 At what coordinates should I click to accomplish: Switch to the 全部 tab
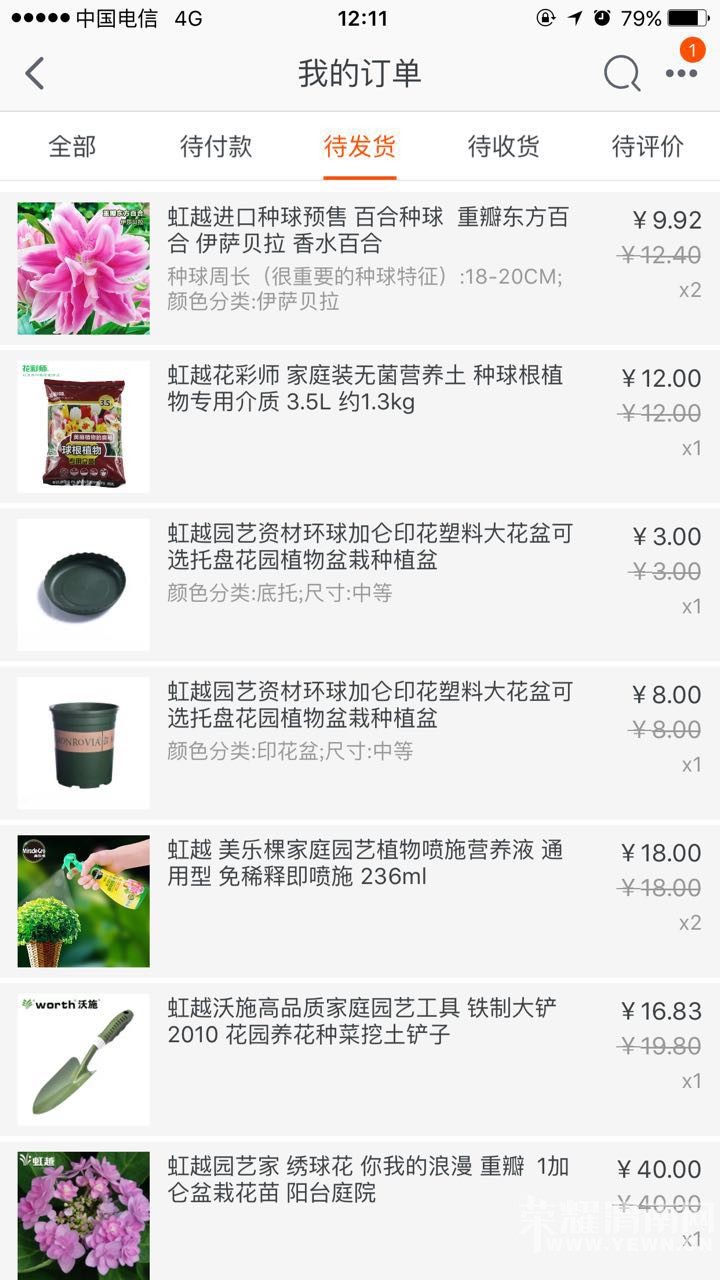click(72, 147)
